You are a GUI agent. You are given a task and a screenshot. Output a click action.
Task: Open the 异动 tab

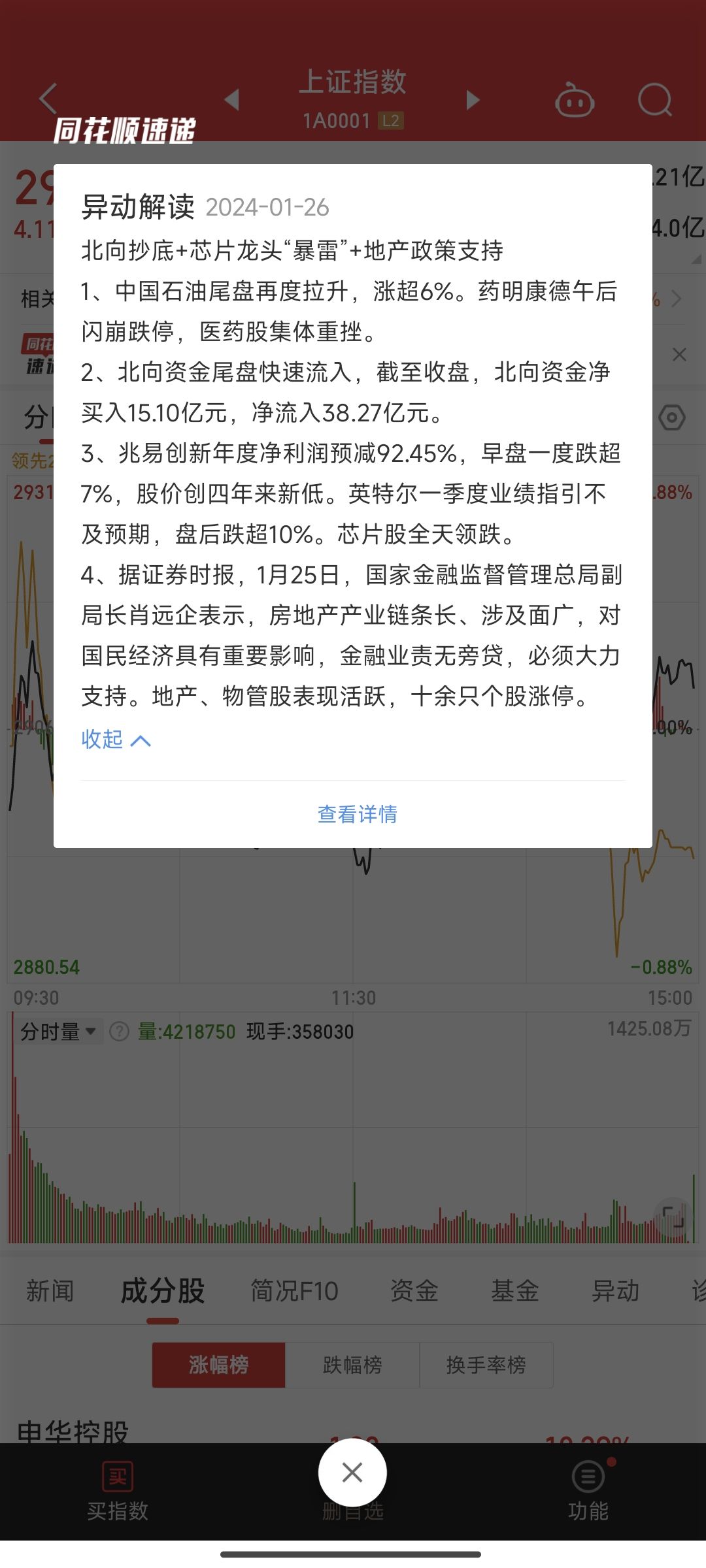coord(615,1291)
